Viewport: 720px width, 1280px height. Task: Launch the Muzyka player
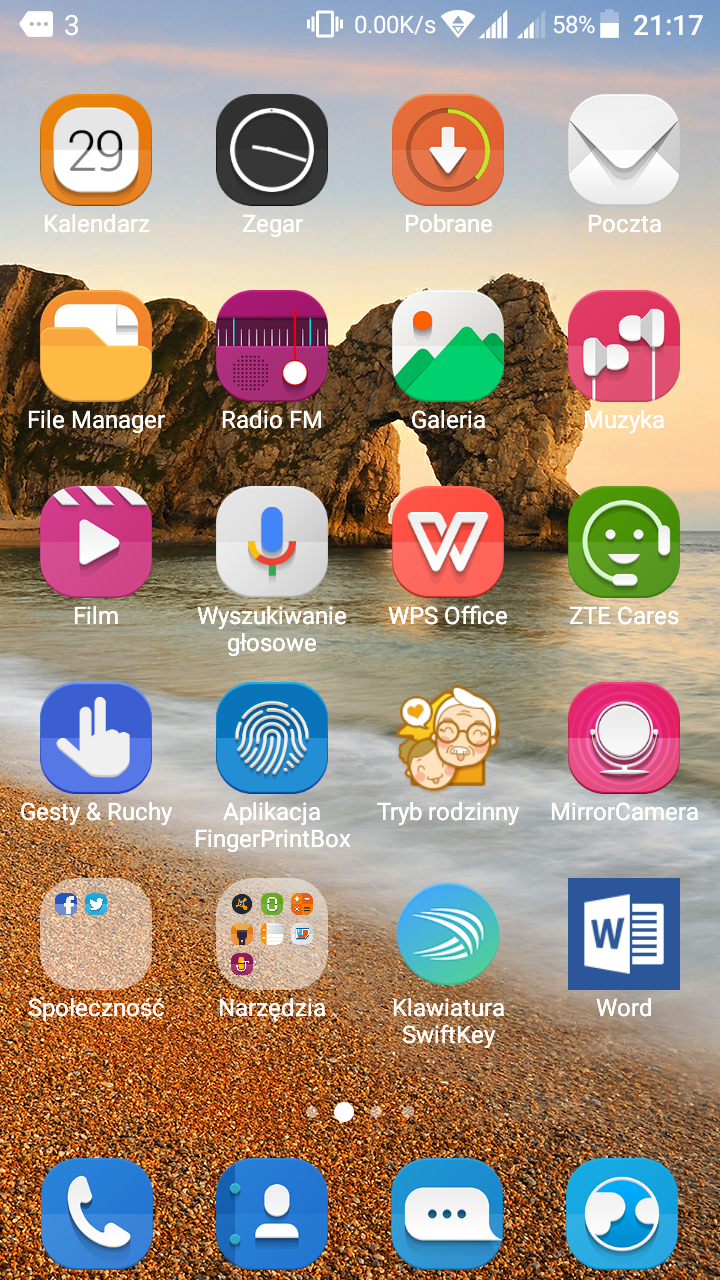coord(624,346)
